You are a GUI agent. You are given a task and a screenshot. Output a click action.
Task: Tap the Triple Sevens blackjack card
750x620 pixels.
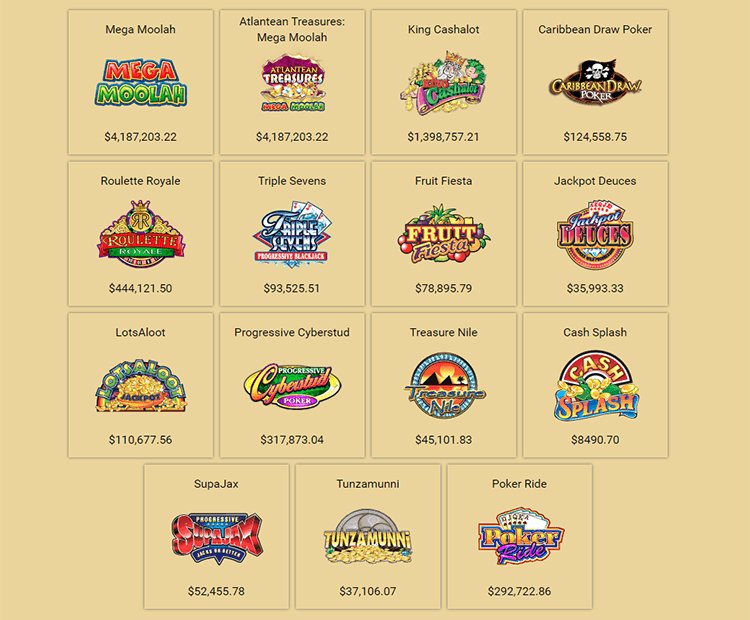click(292, 234)
